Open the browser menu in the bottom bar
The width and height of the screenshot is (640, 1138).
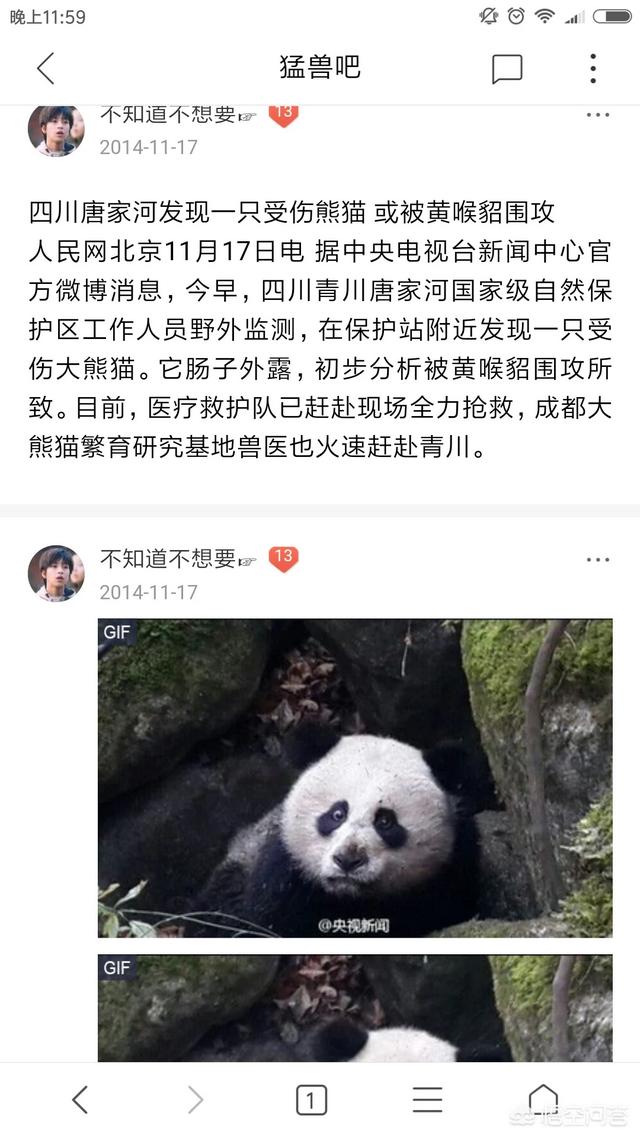427,1100
